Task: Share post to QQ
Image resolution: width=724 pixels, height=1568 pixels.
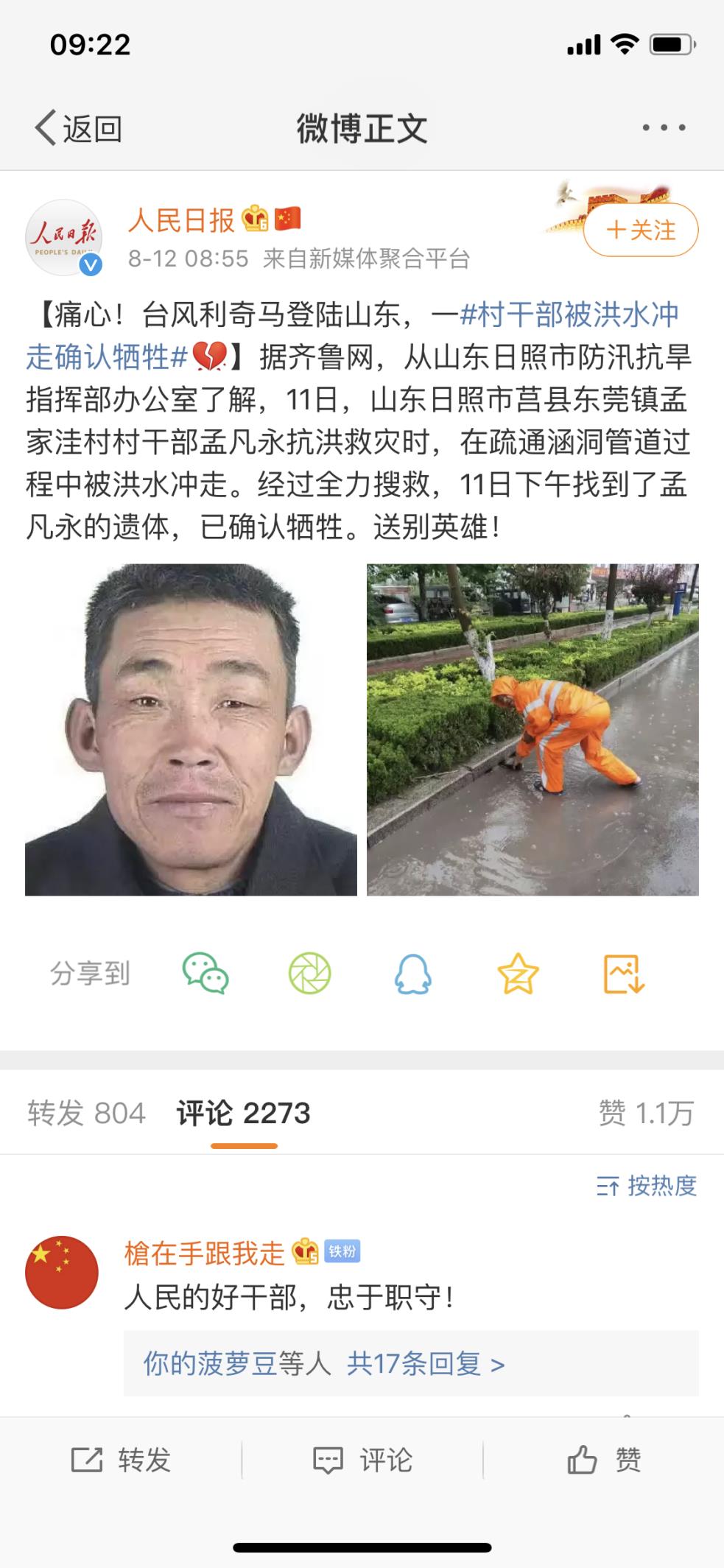Action: pyautogui.click(x=413, y=974)
